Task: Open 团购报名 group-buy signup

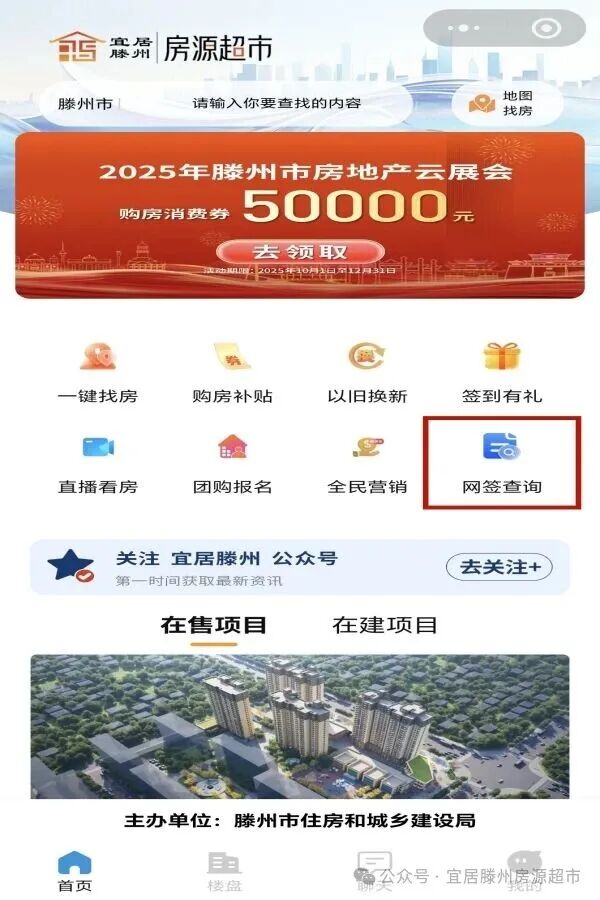Action: 232,464
